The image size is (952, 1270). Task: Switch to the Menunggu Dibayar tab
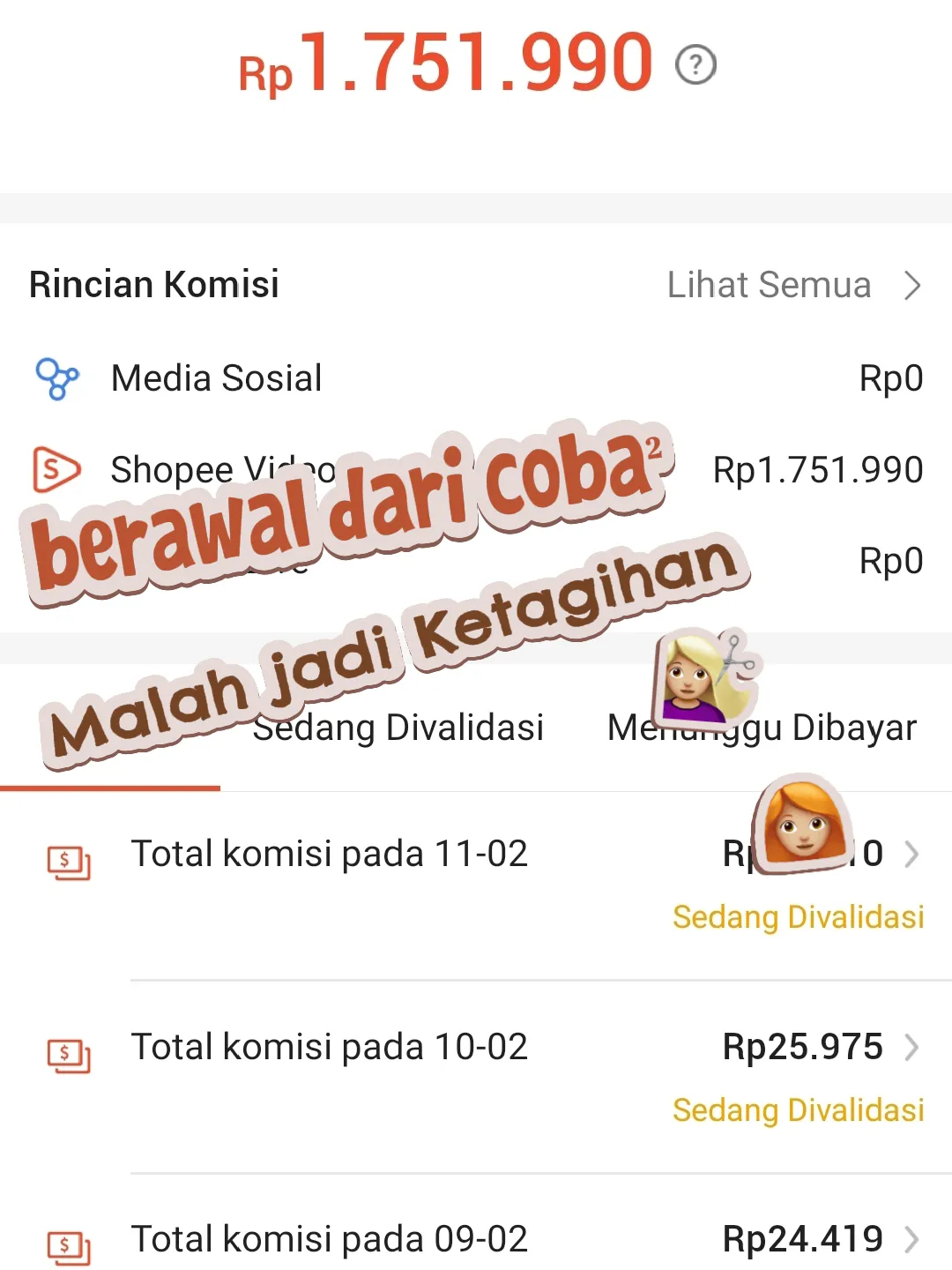coord(762,728)
